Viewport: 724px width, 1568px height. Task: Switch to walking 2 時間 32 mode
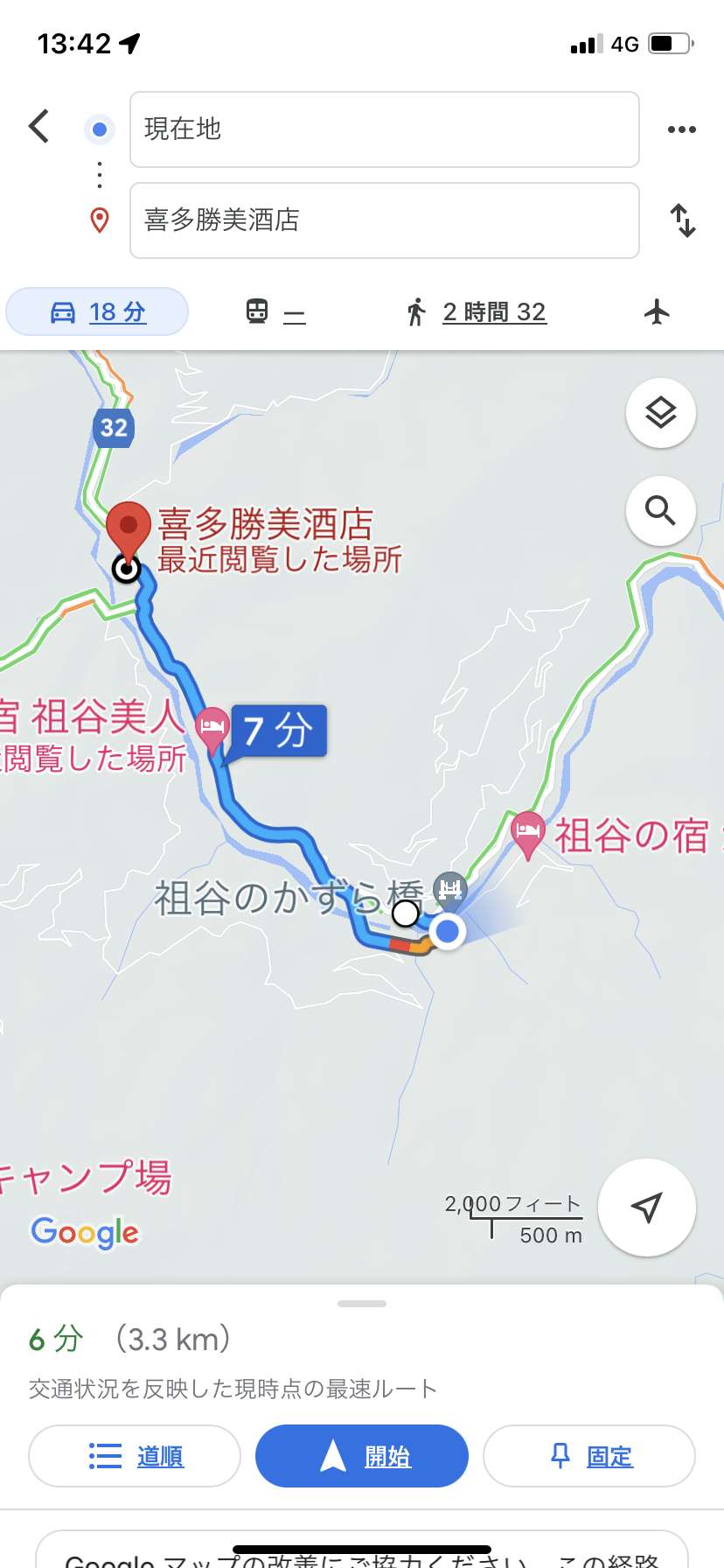click(x=477, y=311)
